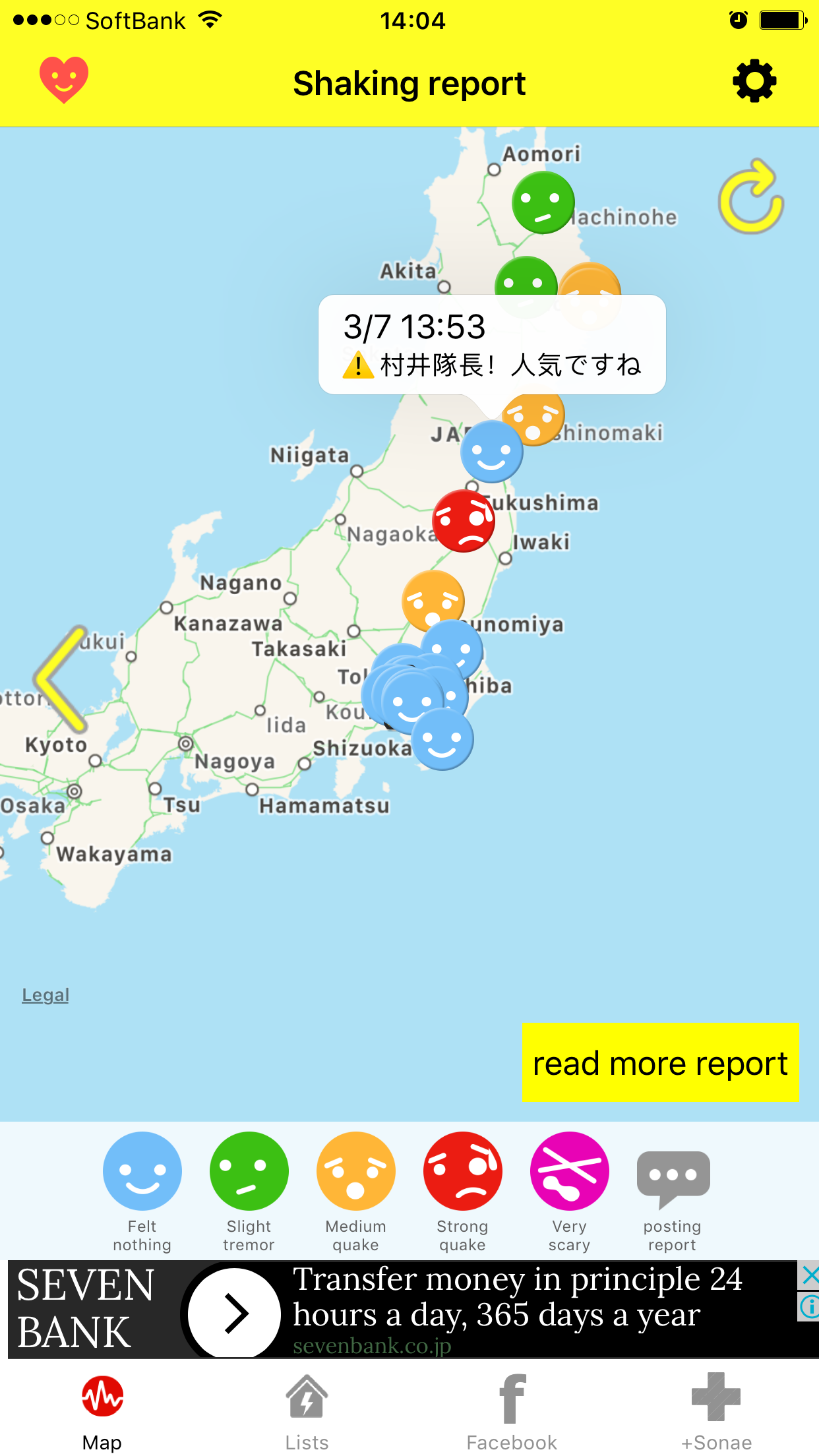The height and width of the screenshot is (1456, 819).
Task: Select the red strong quake marker near Fukushima
Action: click(464, 521)
